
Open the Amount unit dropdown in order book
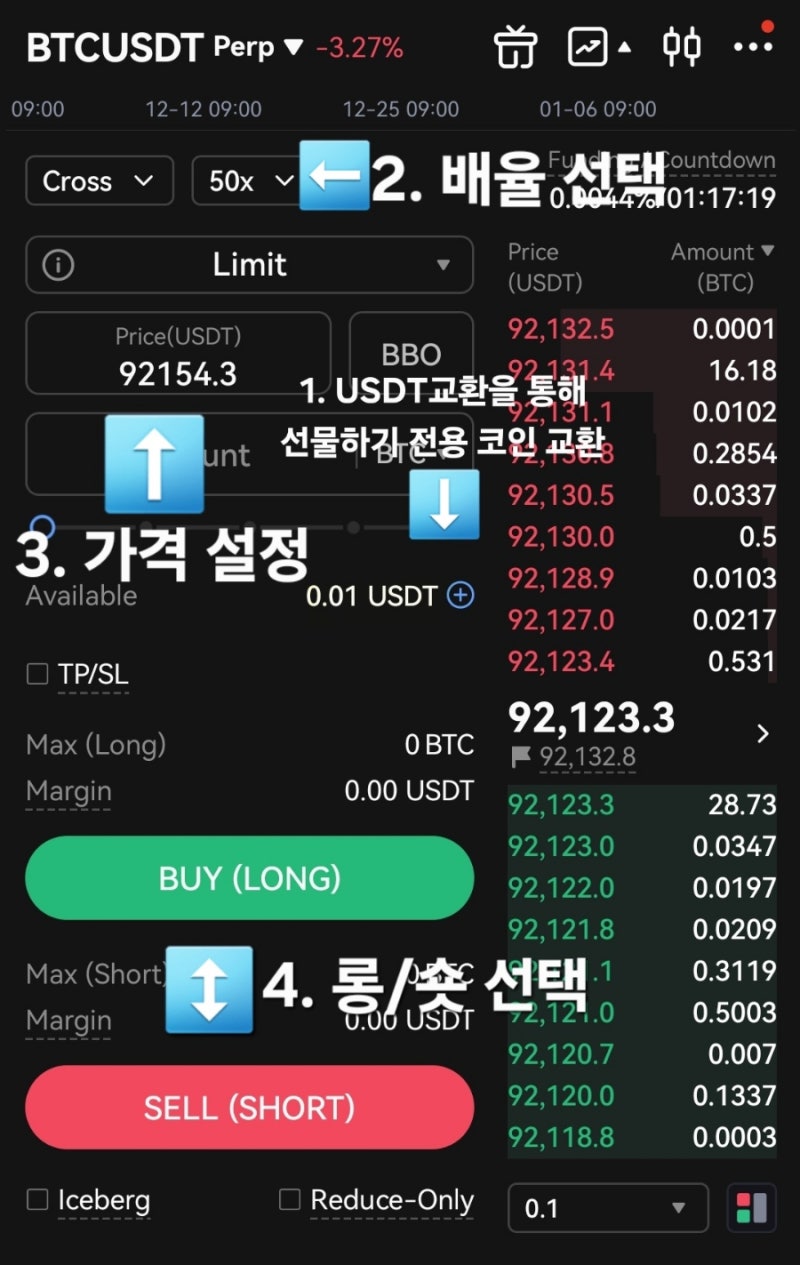pyautogui.click(x=722, y=252)
